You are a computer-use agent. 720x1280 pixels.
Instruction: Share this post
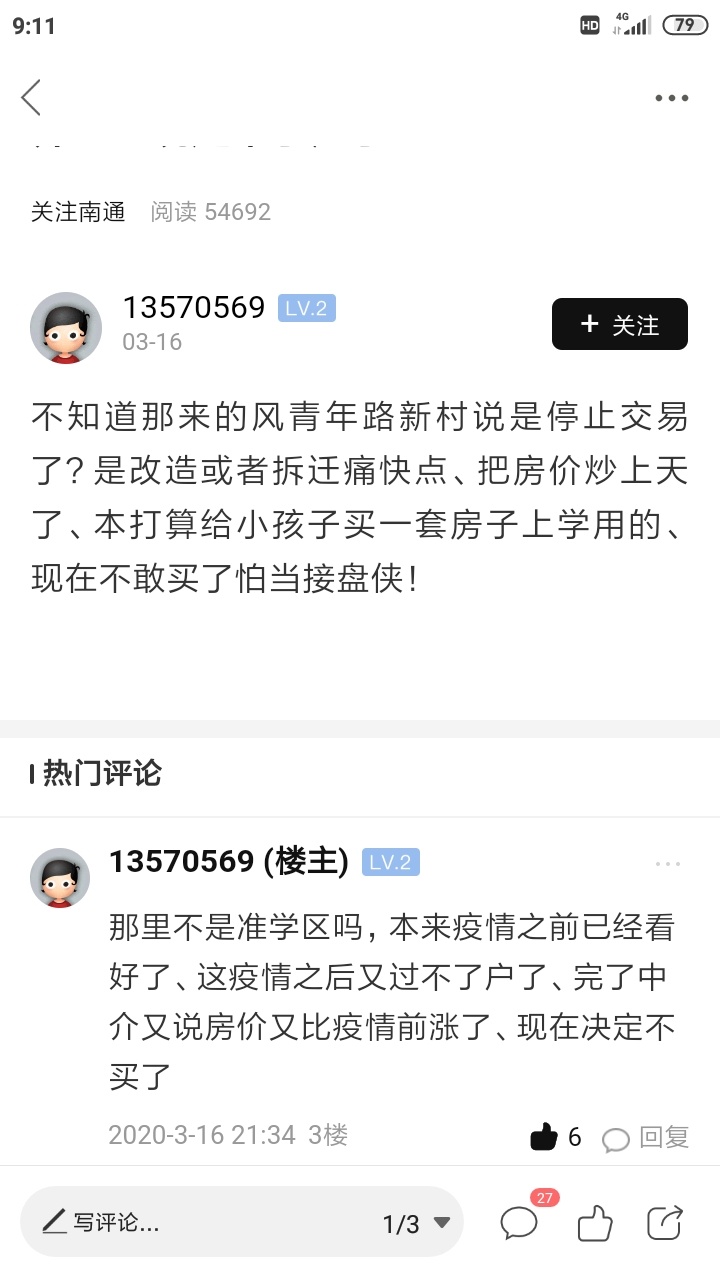pos(665,1222)
